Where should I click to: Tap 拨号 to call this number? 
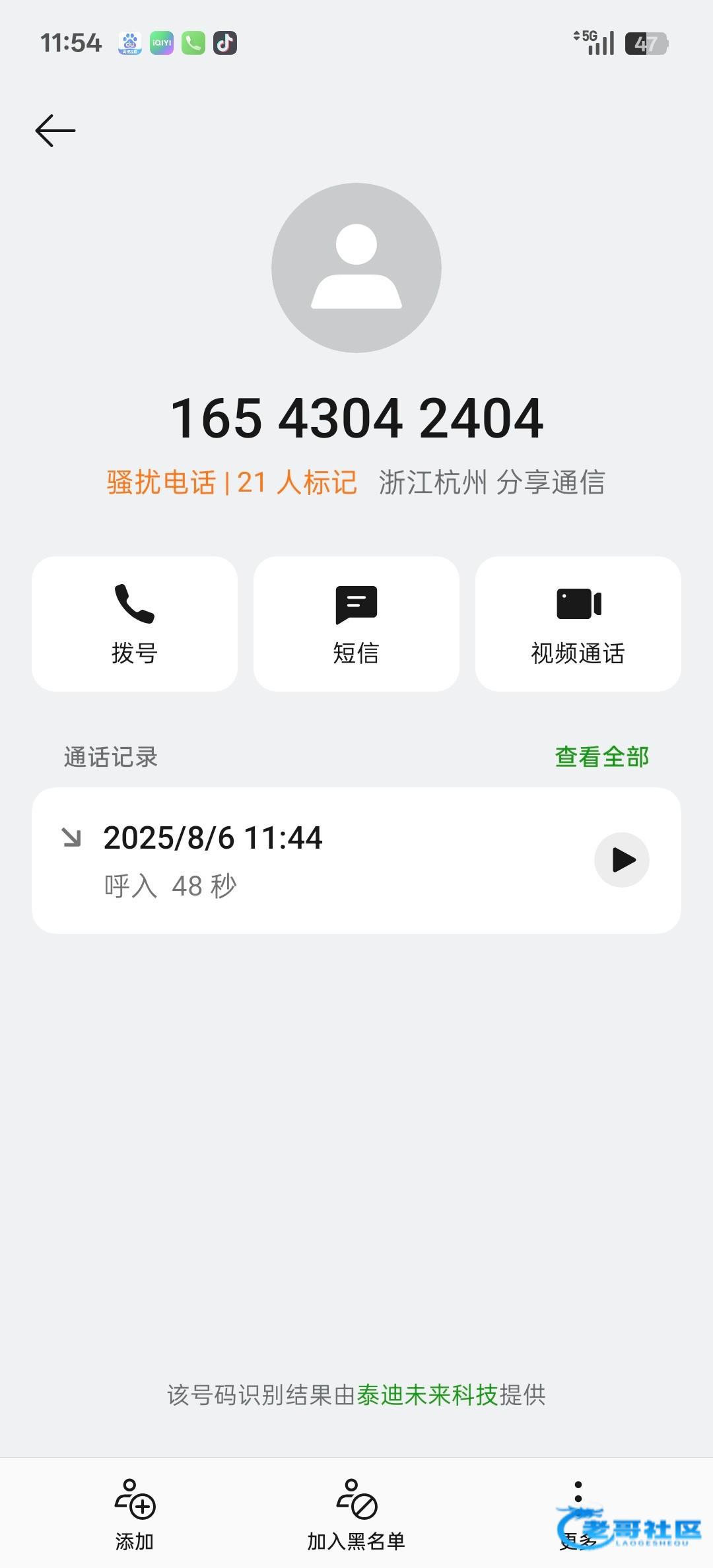(135, 624)
